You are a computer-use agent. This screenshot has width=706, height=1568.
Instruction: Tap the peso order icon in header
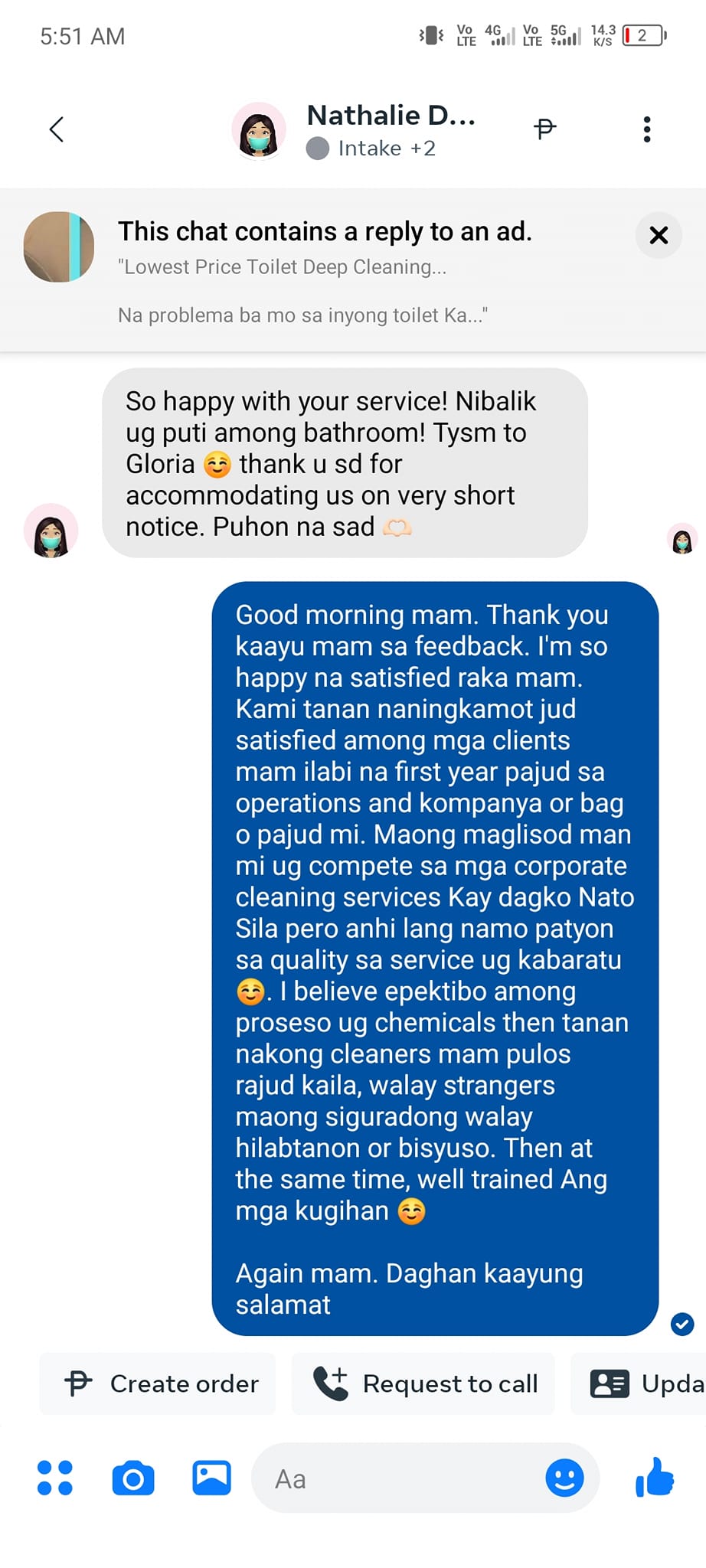point(544,129)
